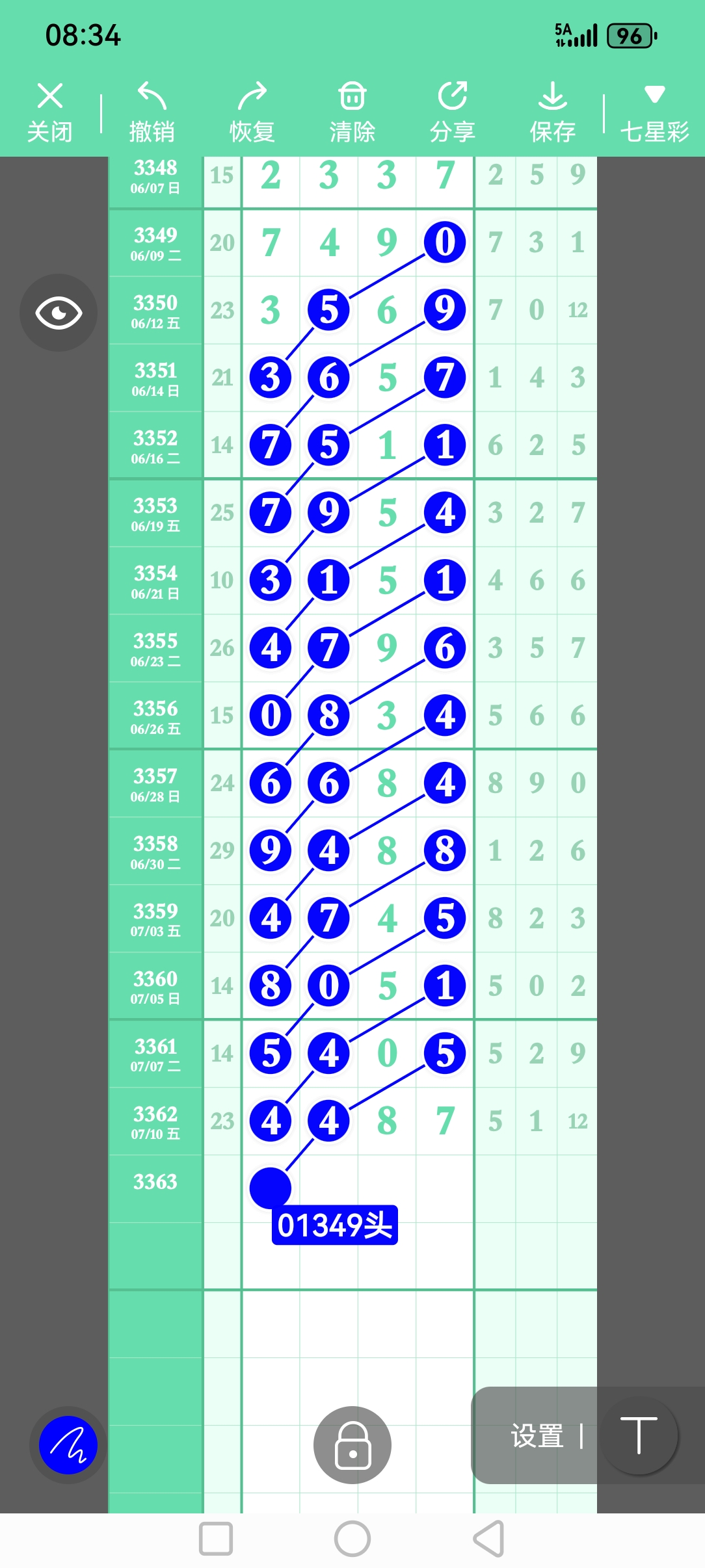Go to the home screen
This screenshot has height=1568, width=705.
(352, 1539)
